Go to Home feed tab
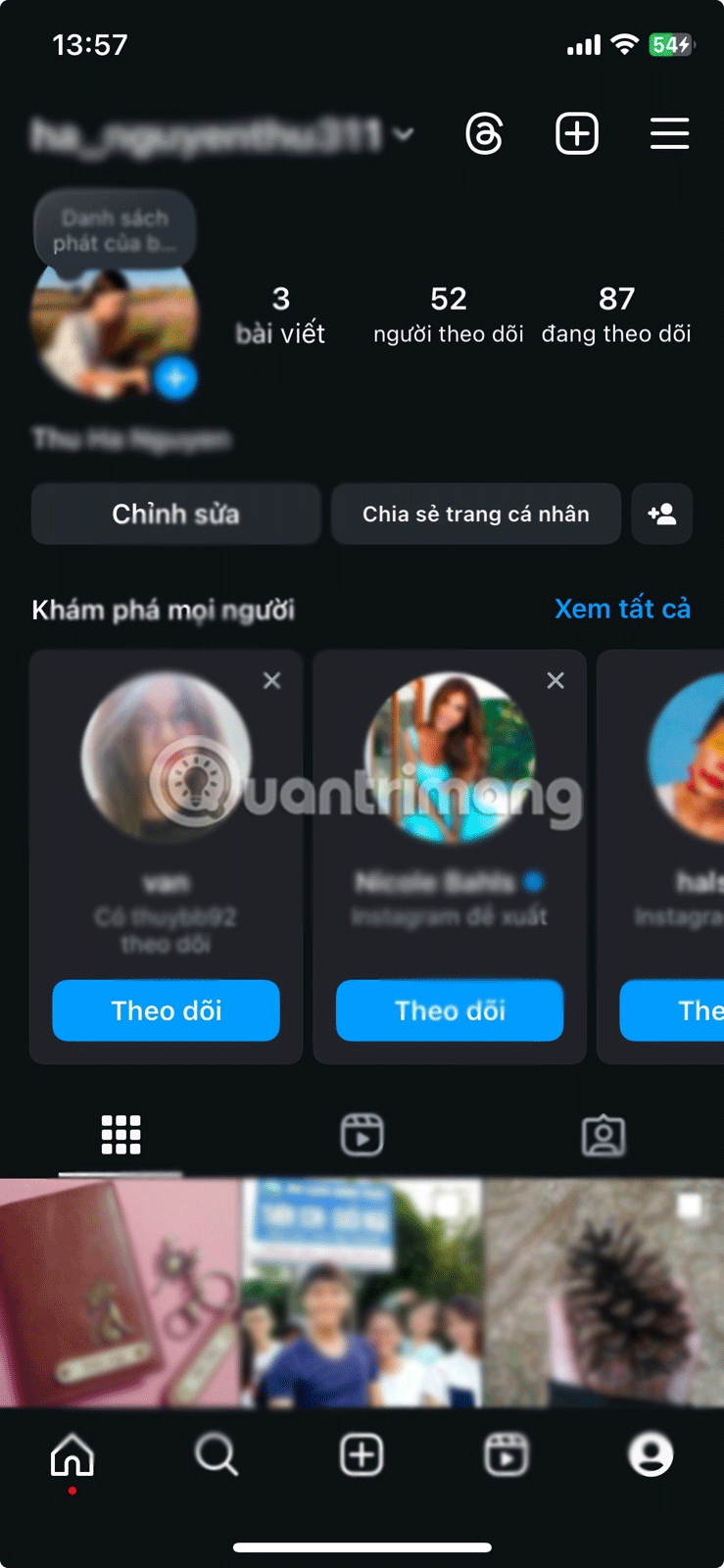Screen dimensions: 724x1568 [72, 1455]
